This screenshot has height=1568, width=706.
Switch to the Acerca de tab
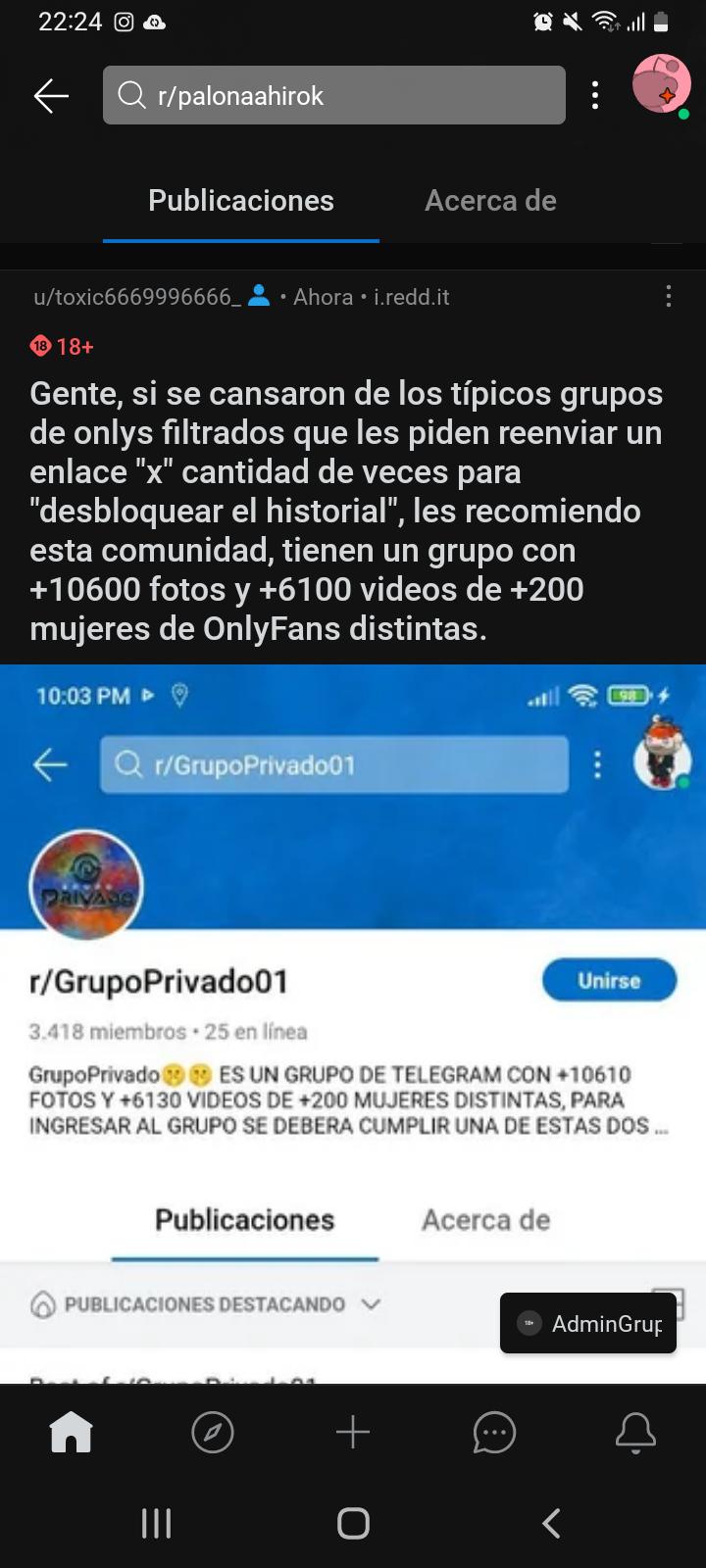(x=490, y=201)
